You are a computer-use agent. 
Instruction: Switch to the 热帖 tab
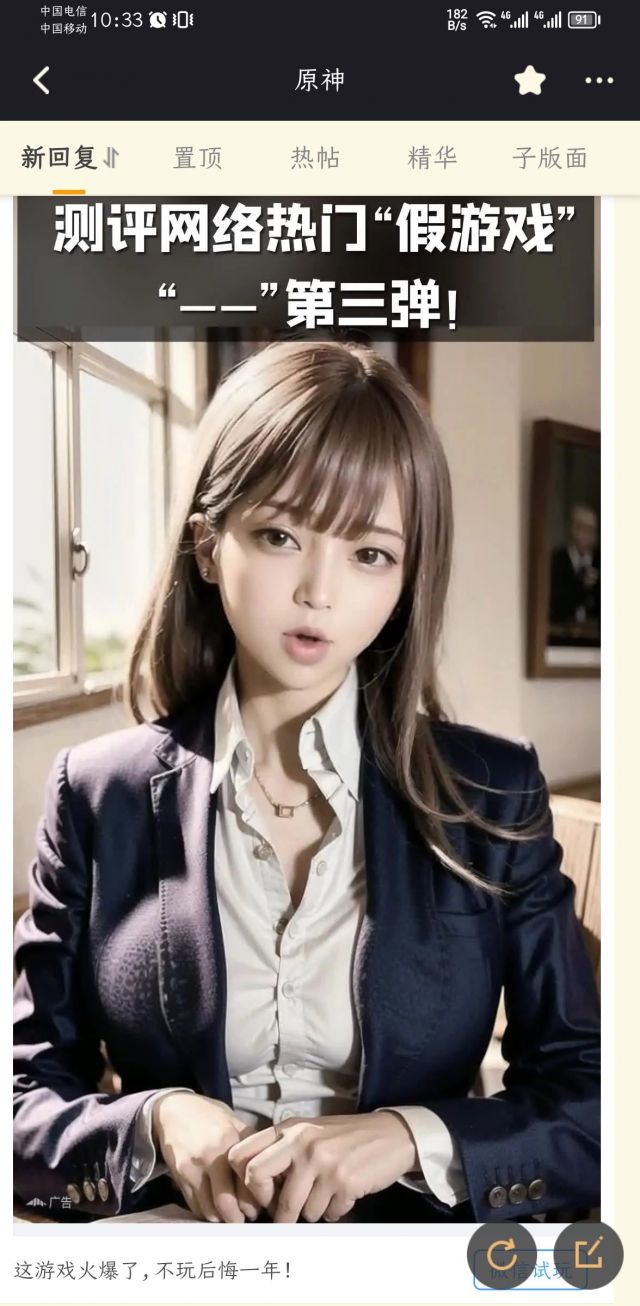click(x=315, y=158)
